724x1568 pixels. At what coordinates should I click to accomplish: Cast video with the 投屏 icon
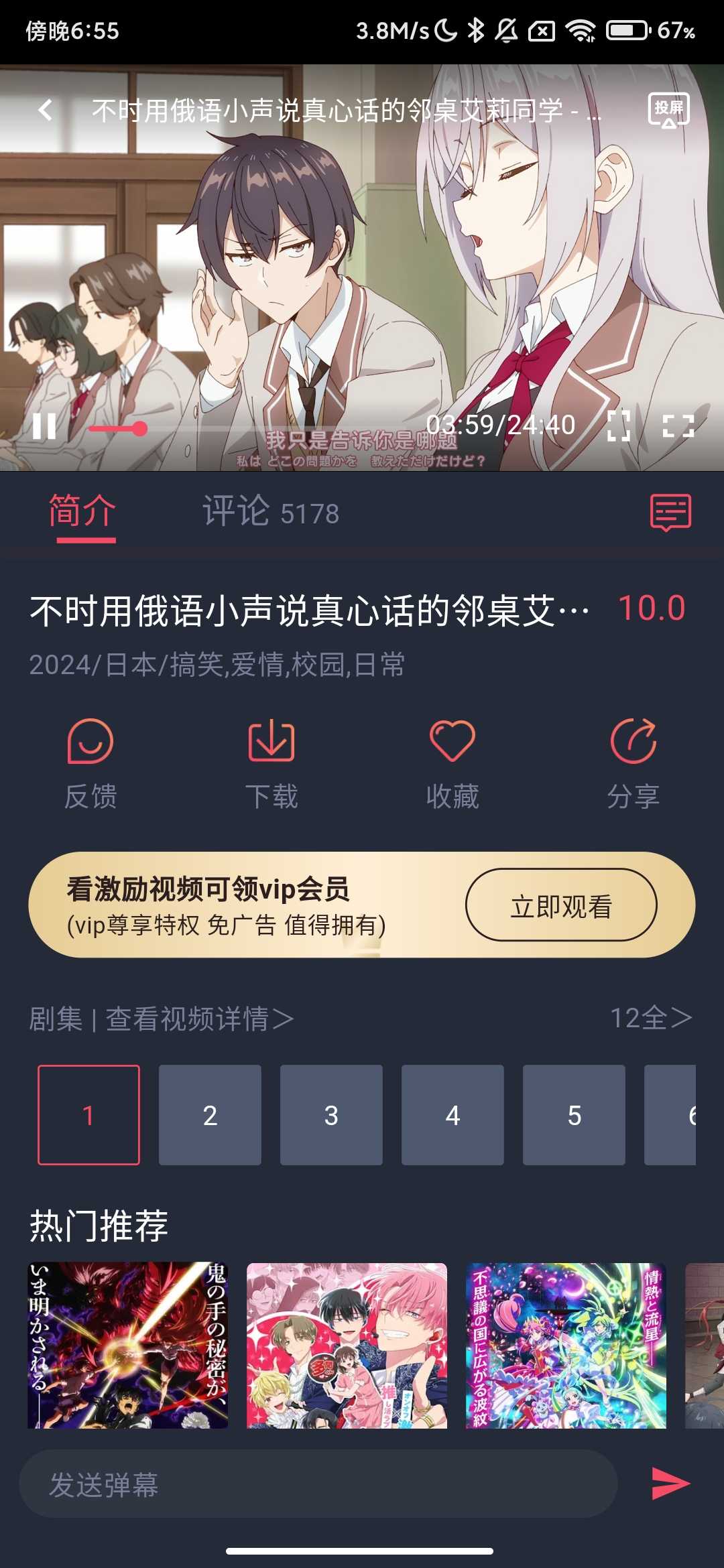668,110
